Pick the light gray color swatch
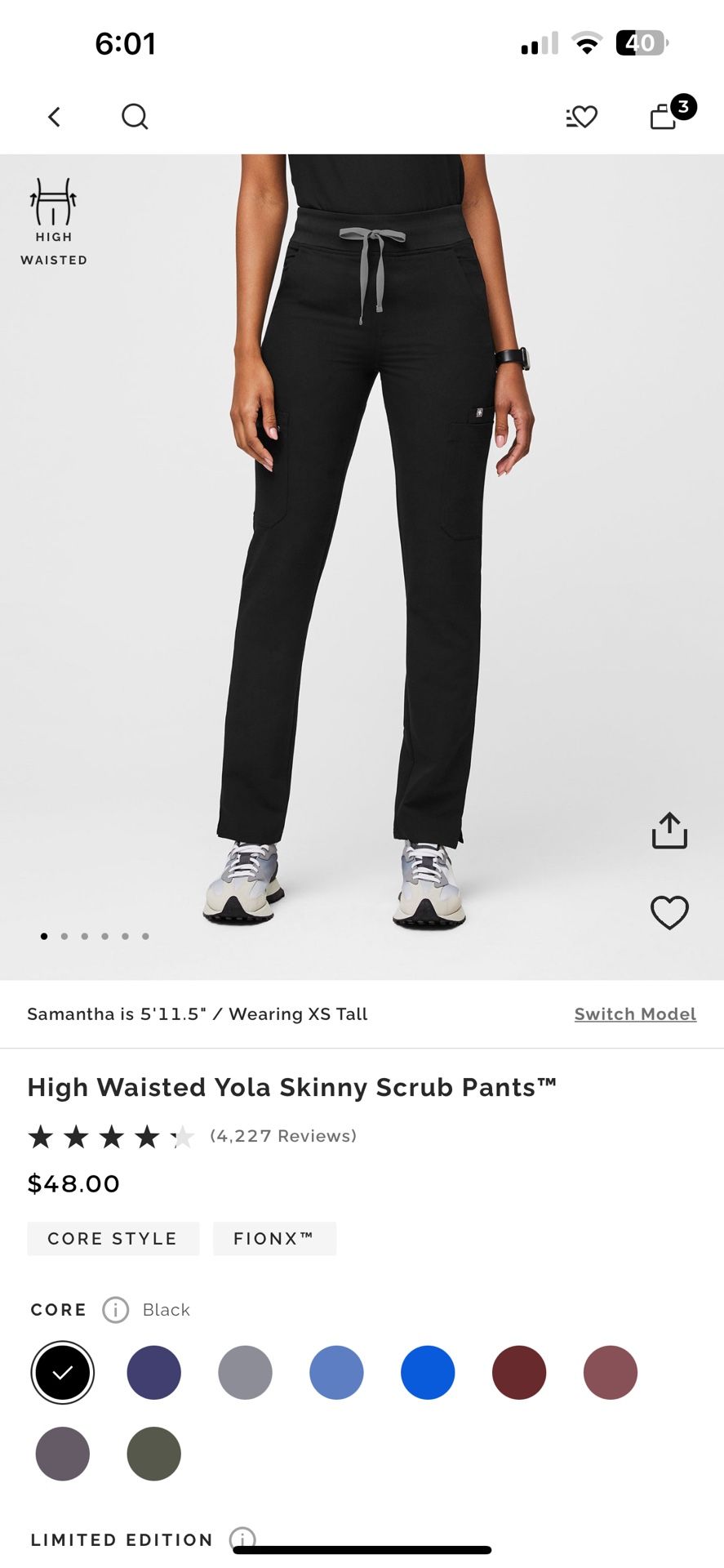The height and width of the screenshot is (1568, 724). point(245,1372)
